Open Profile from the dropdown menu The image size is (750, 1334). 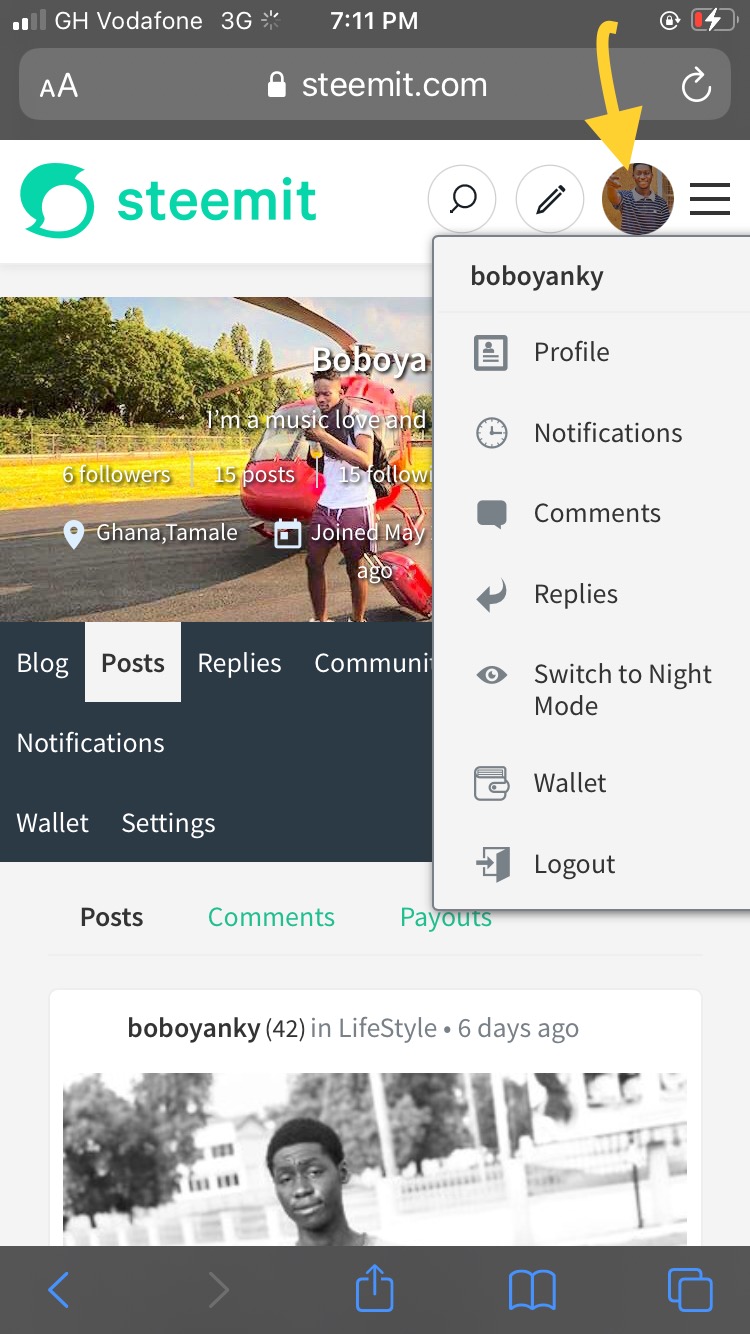pyautogui.click(x=571, y=352)
